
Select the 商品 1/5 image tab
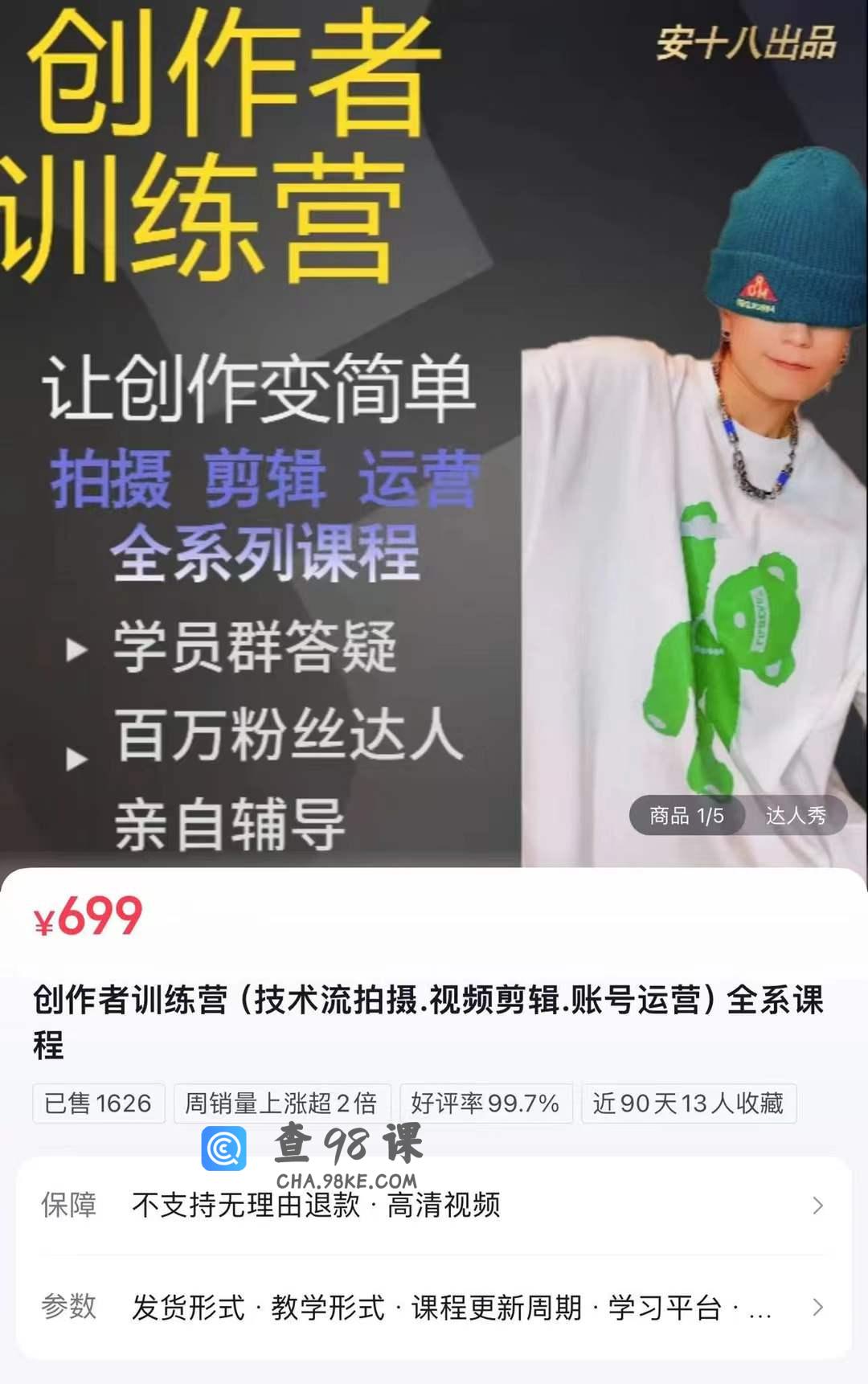pos(686,816)
